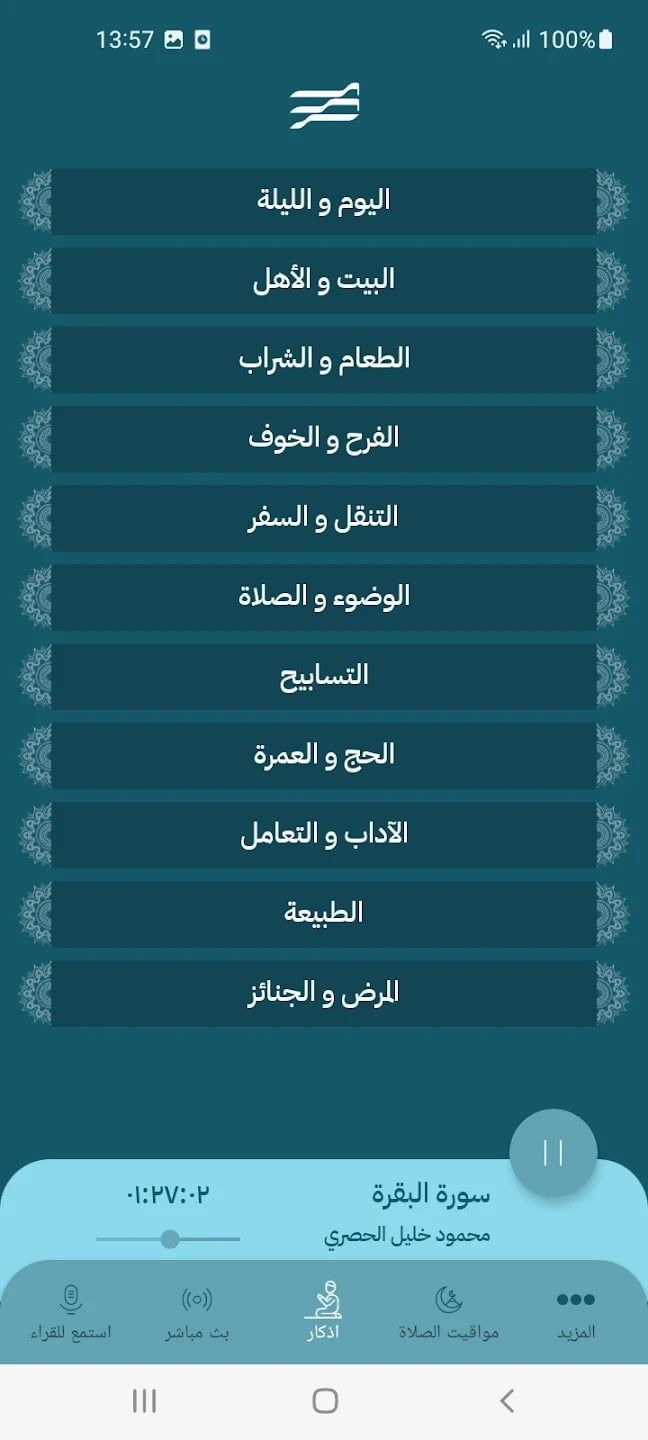Screen dimensions: 648x1440
Task: Tap the system back button
Action: [507, 1401]
